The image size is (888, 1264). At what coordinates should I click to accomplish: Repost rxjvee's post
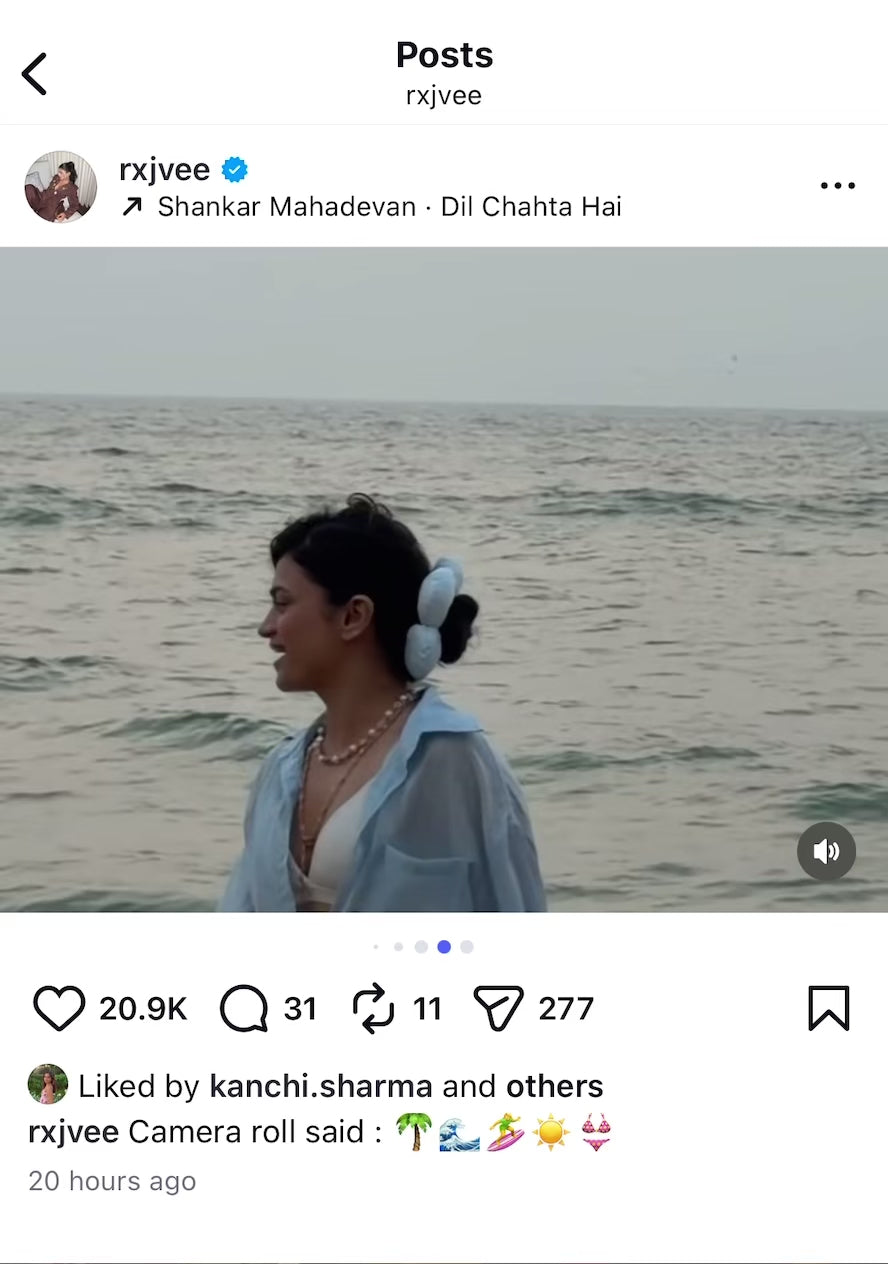[x=374, y=1008]
